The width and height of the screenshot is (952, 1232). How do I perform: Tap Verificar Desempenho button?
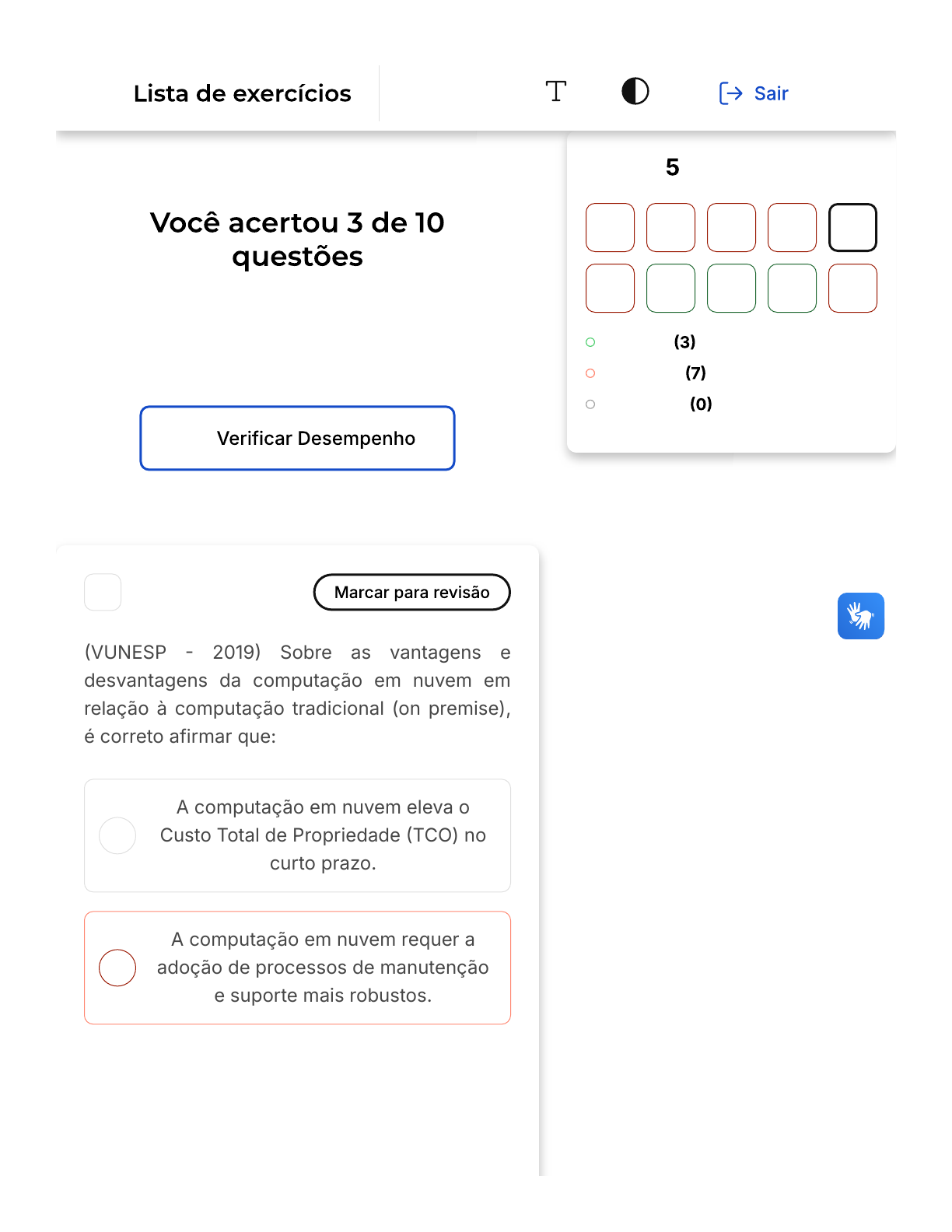coord(297,438)
